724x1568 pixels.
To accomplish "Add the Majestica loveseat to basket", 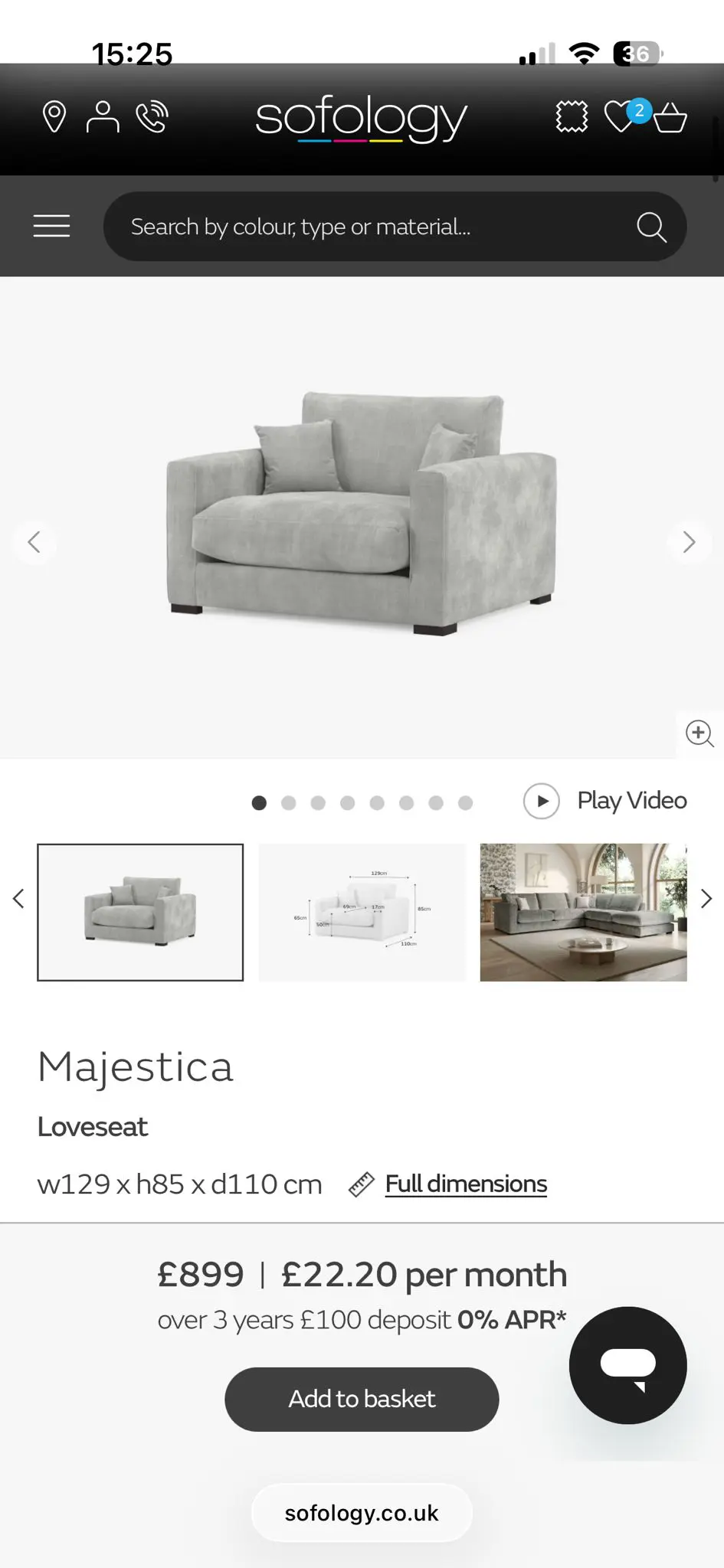I will (362, 1399).
